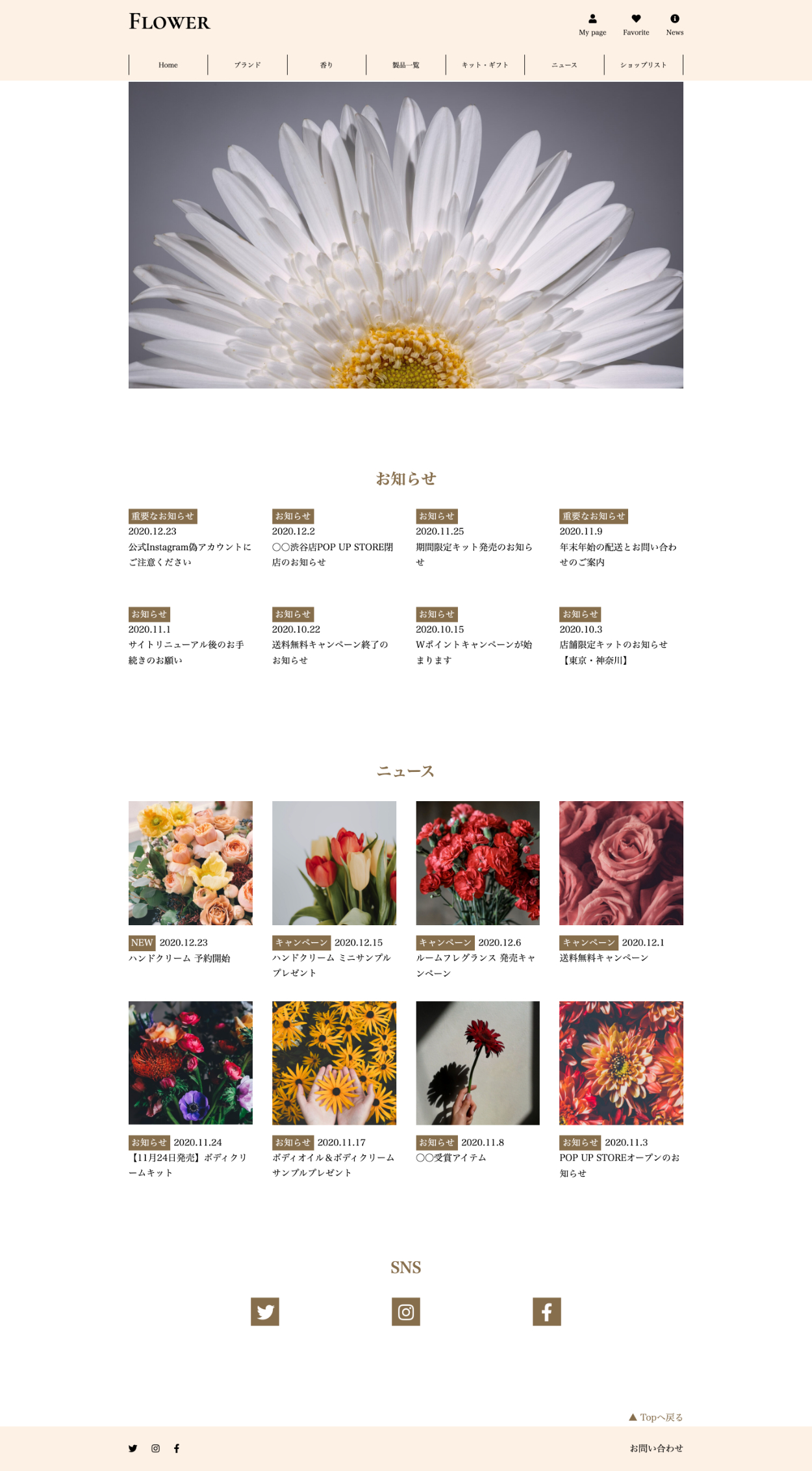Open the 公式Instagram偽アカウント notice

coord(189,554)
